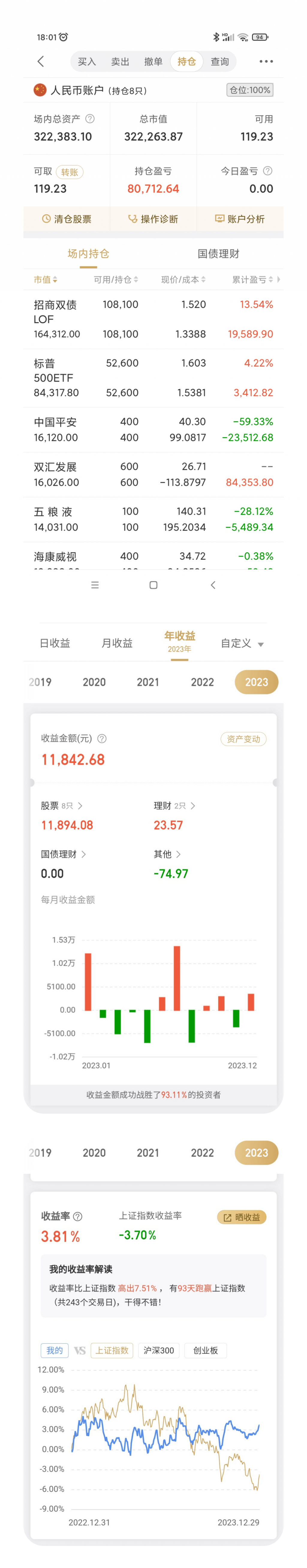
Task: Sort holdings by 市值
Action: pyautogui.click(x=46, y=279)
